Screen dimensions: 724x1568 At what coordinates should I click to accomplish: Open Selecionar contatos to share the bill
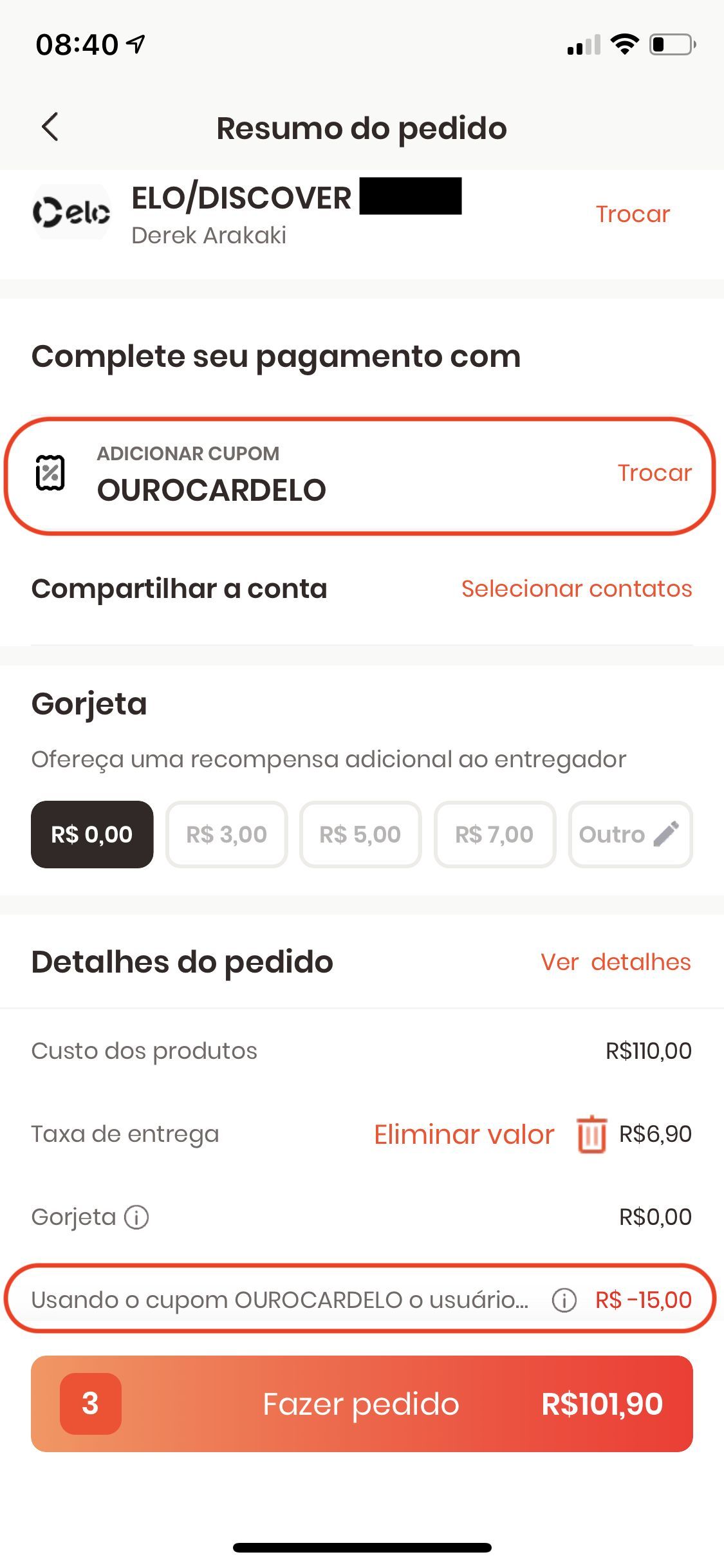[577, 588]
